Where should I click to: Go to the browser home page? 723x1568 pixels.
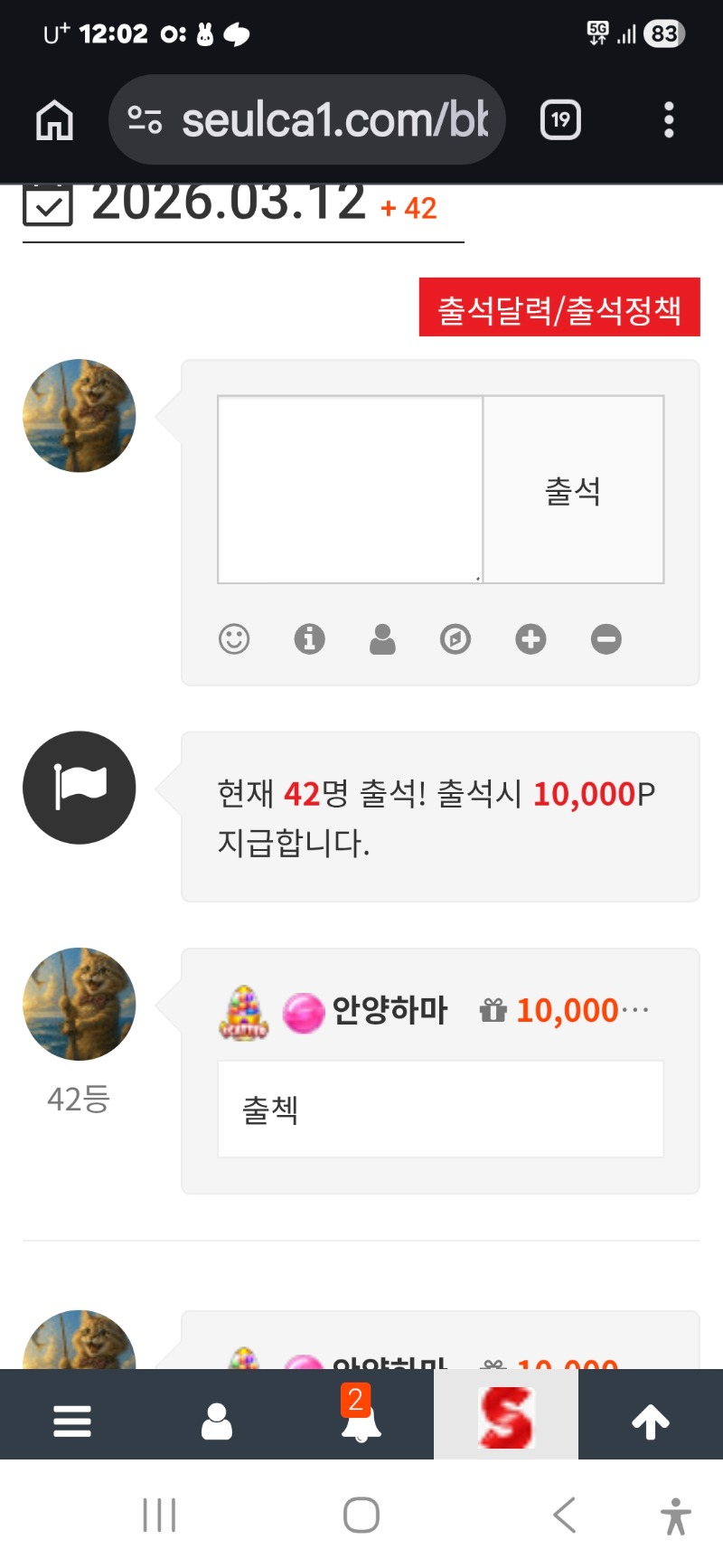54,120
